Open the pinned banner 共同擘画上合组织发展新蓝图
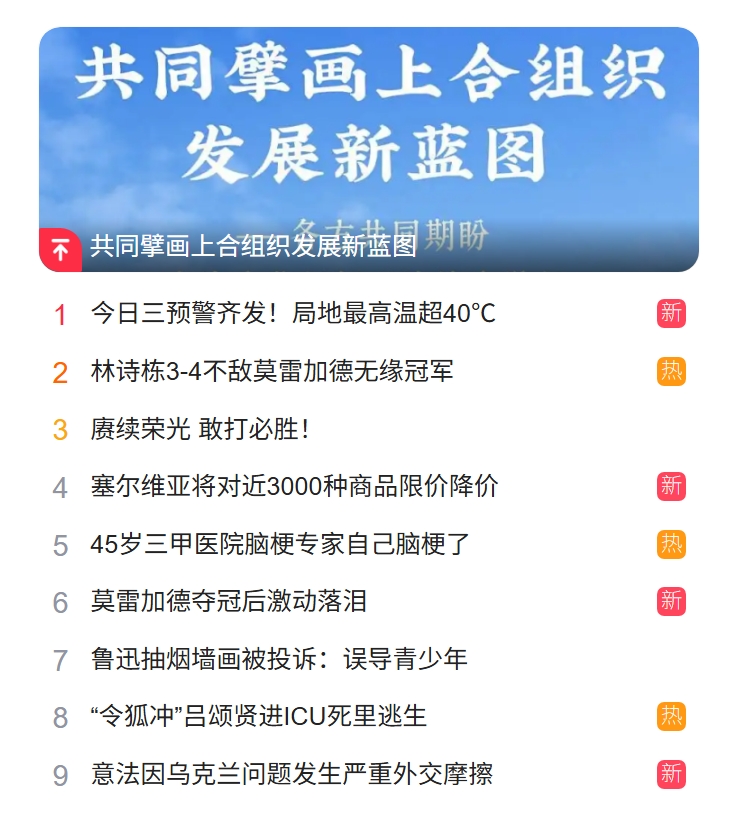737x823 pixels. point(368,150)
